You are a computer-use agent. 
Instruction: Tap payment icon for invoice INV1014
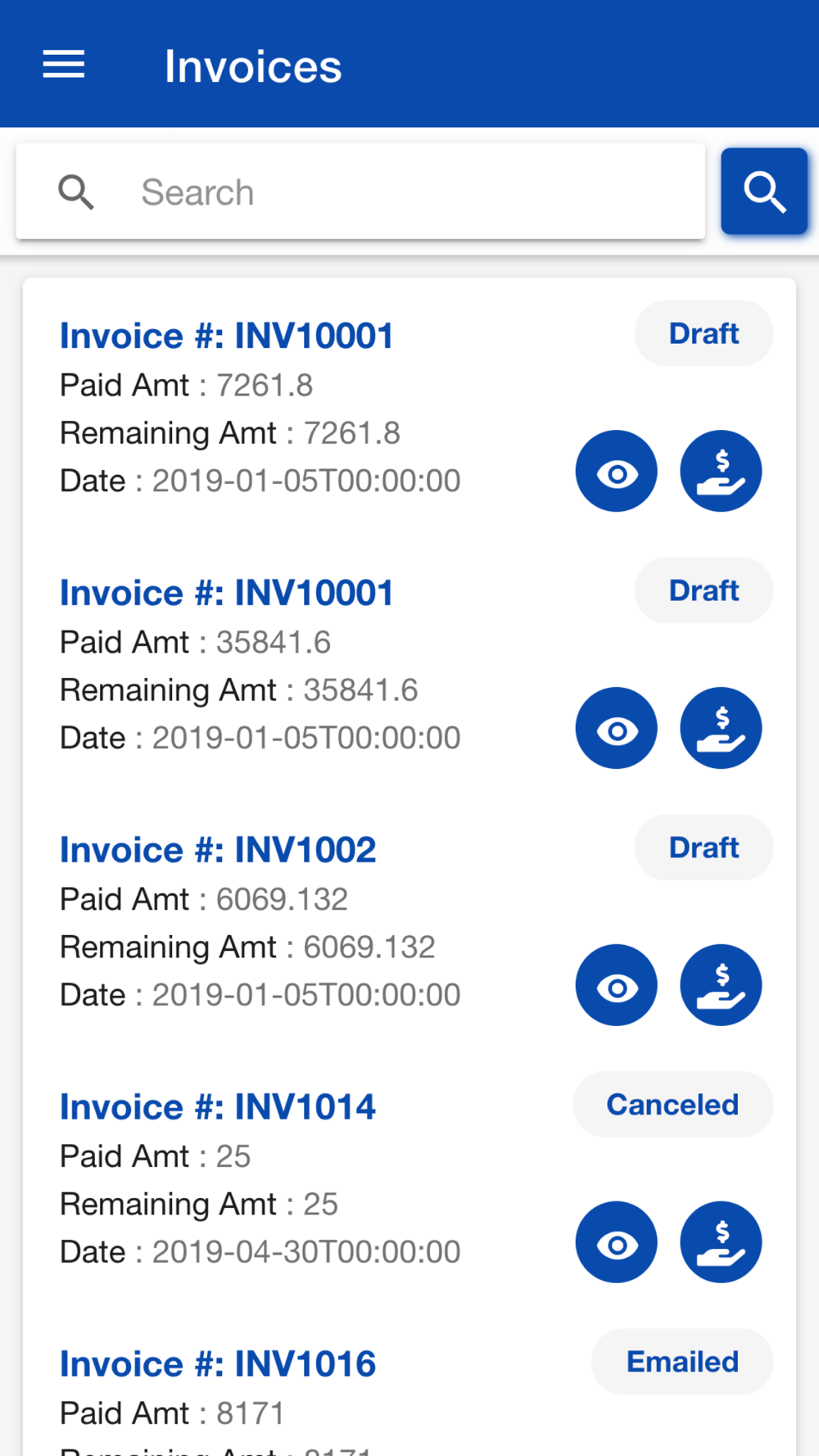(721, 1243)
